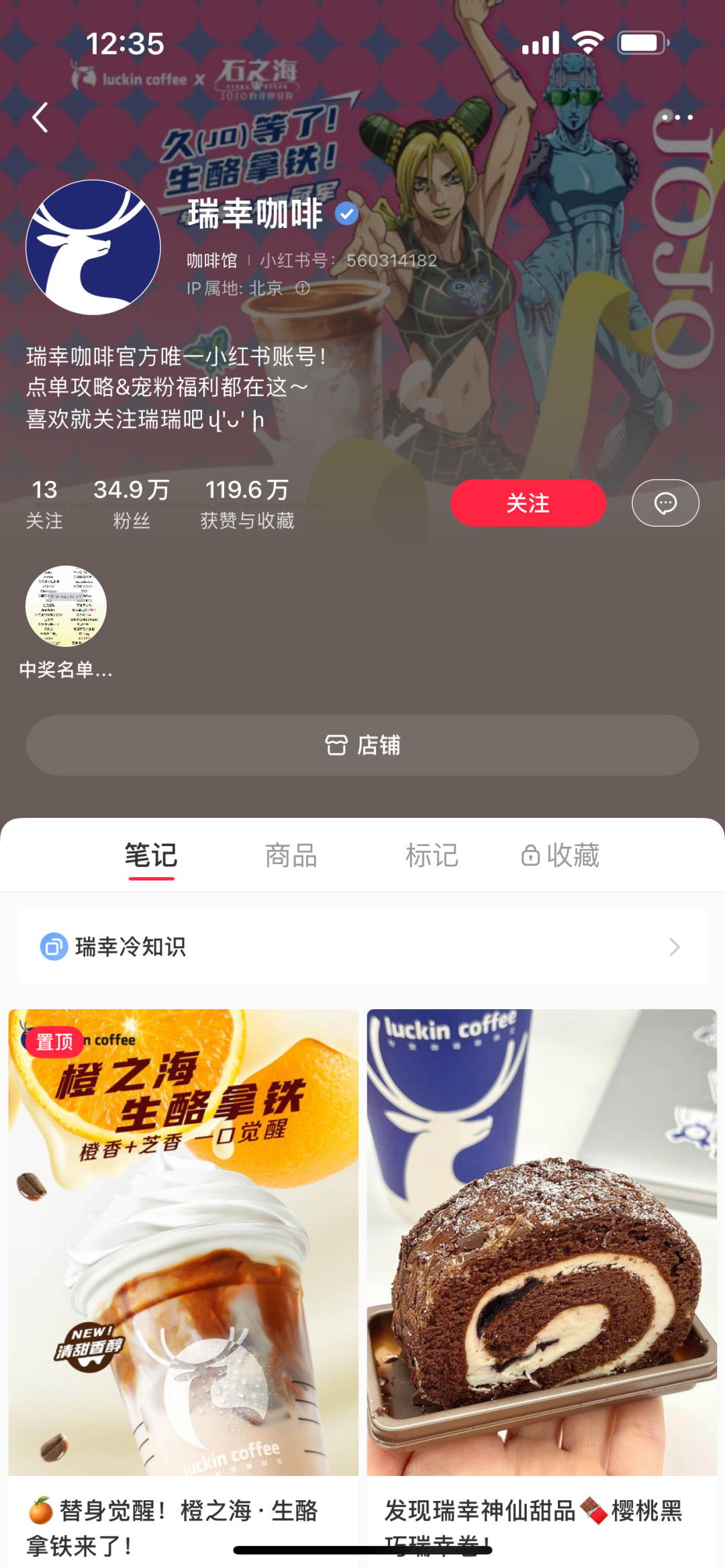Select the 收藏 tab
Viewport: 725px width, 1568px height.
pyautogui.click(x=561, y=855)
